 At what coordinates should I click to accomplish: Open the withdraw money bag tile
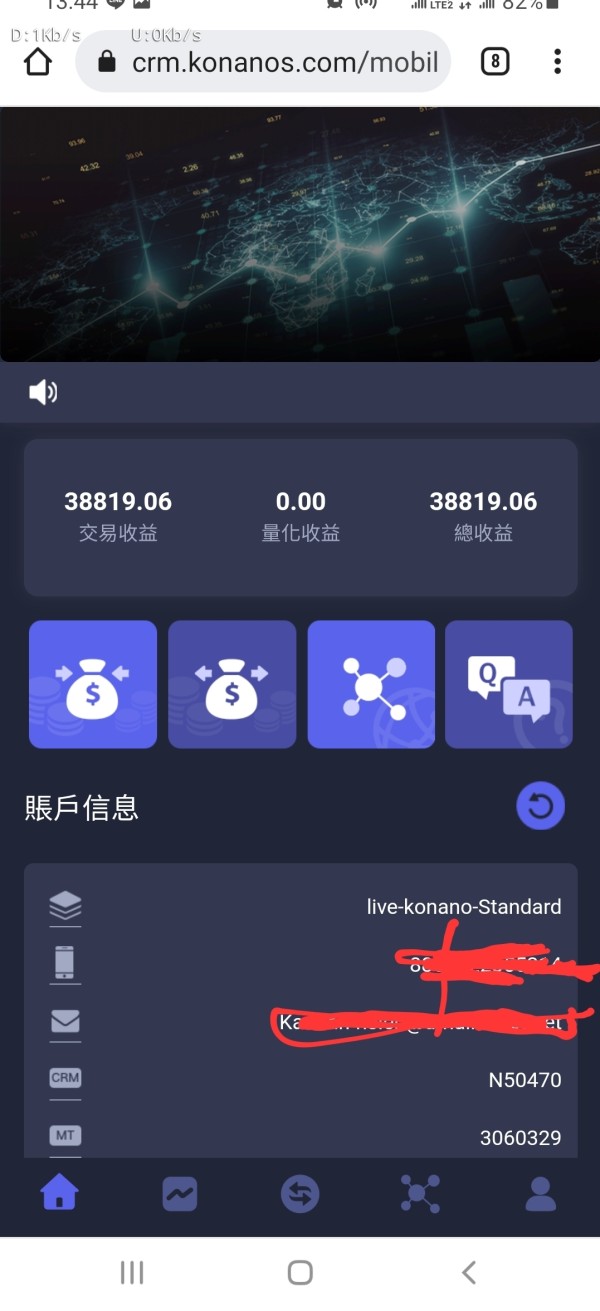[232, 684]
